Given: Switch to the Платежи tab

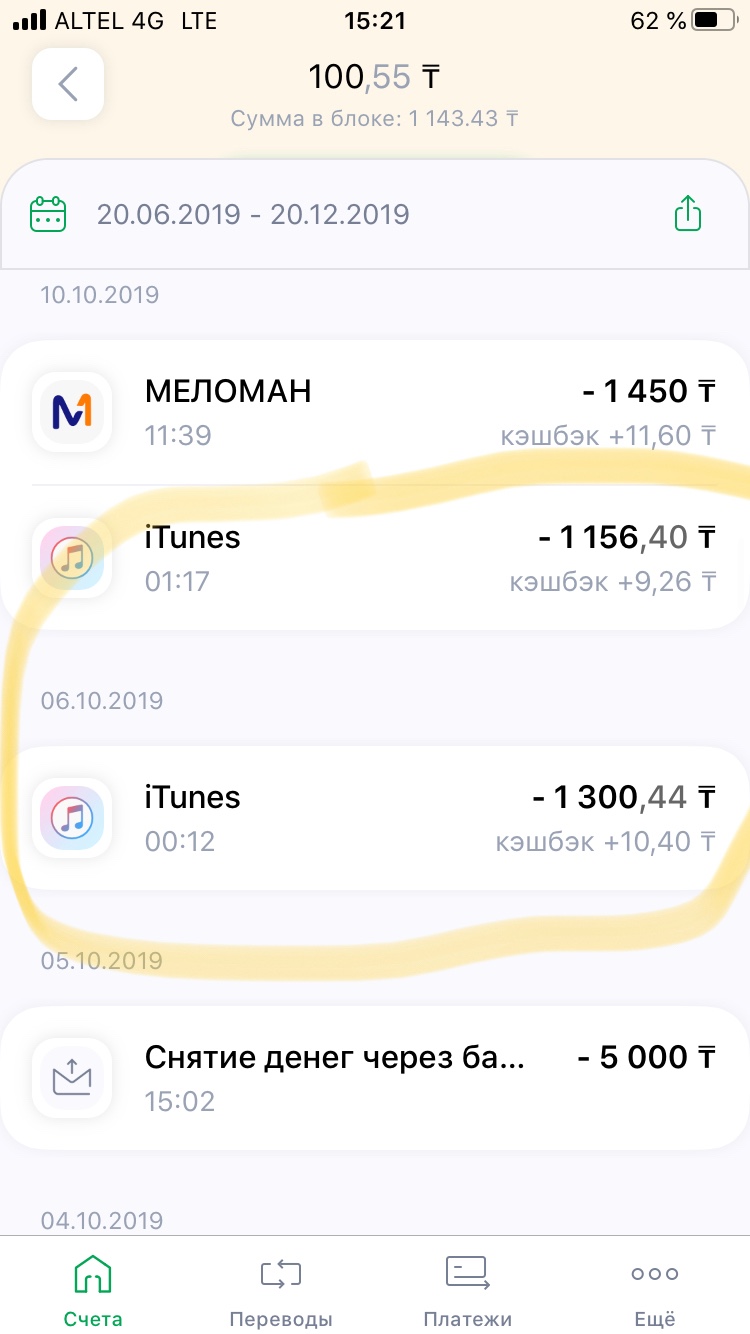Looking at the screenshot, I should tap(467, 1290).
